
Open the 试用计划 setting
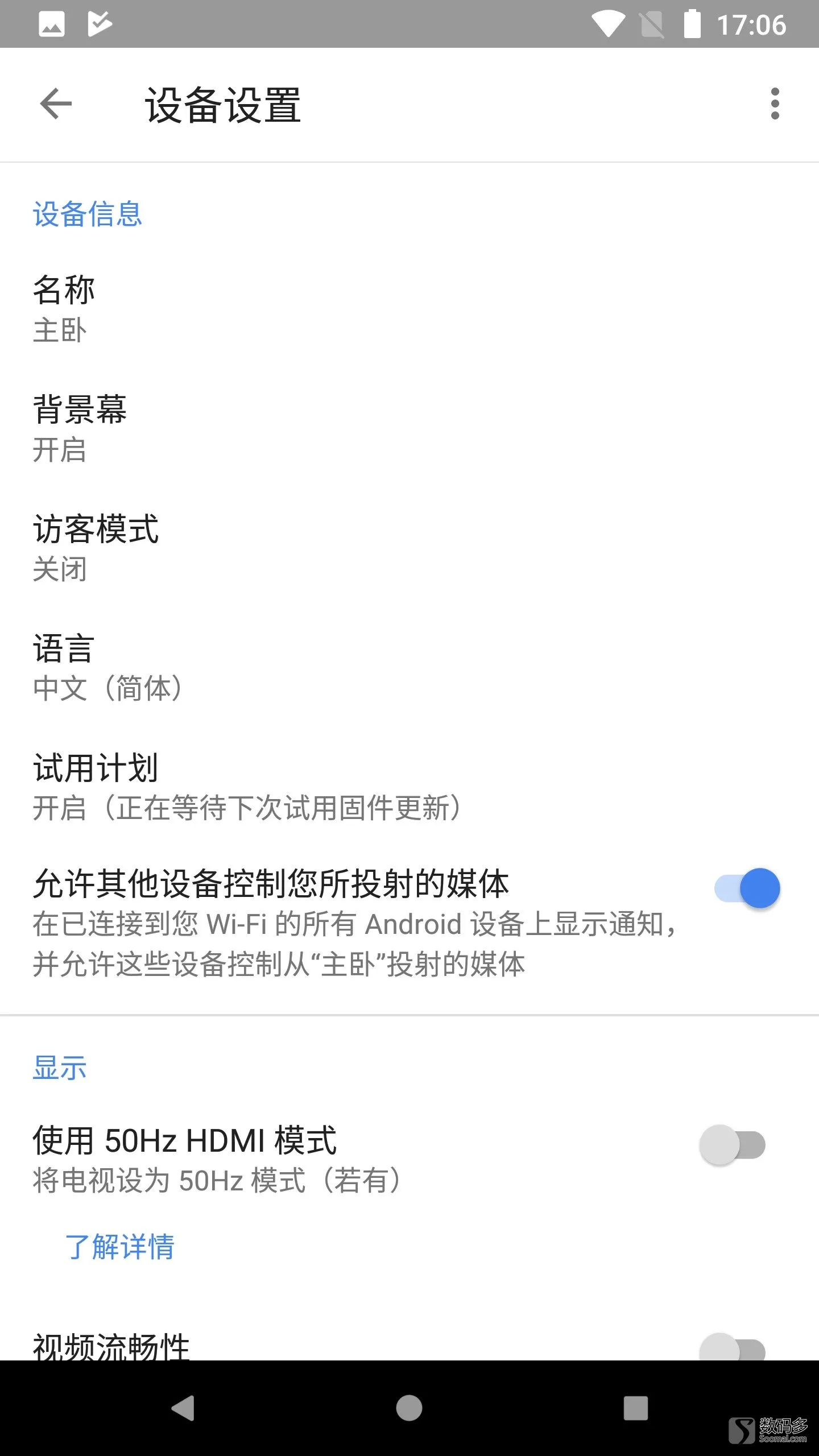point(409,787)
